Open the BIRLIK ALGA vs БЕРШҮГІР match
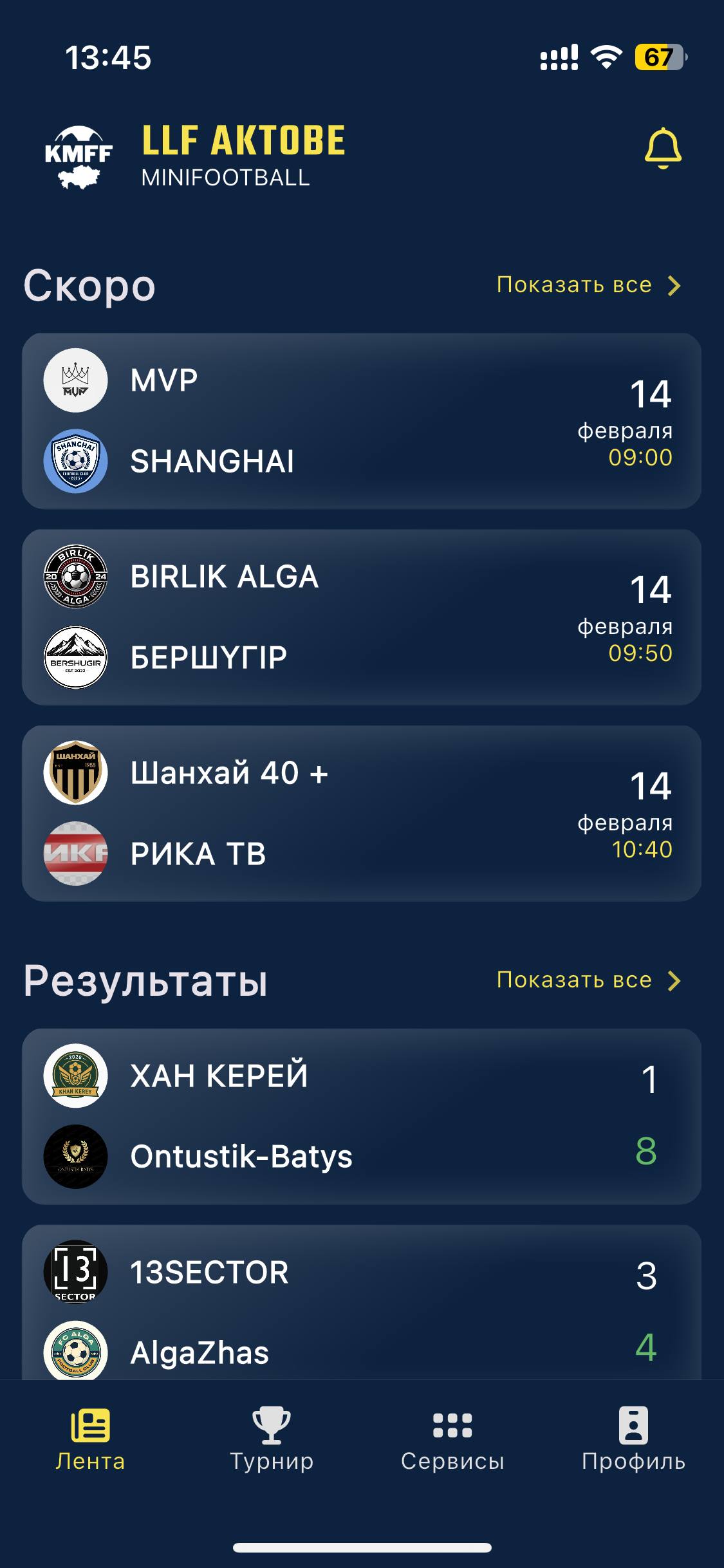 coord(361,617)
